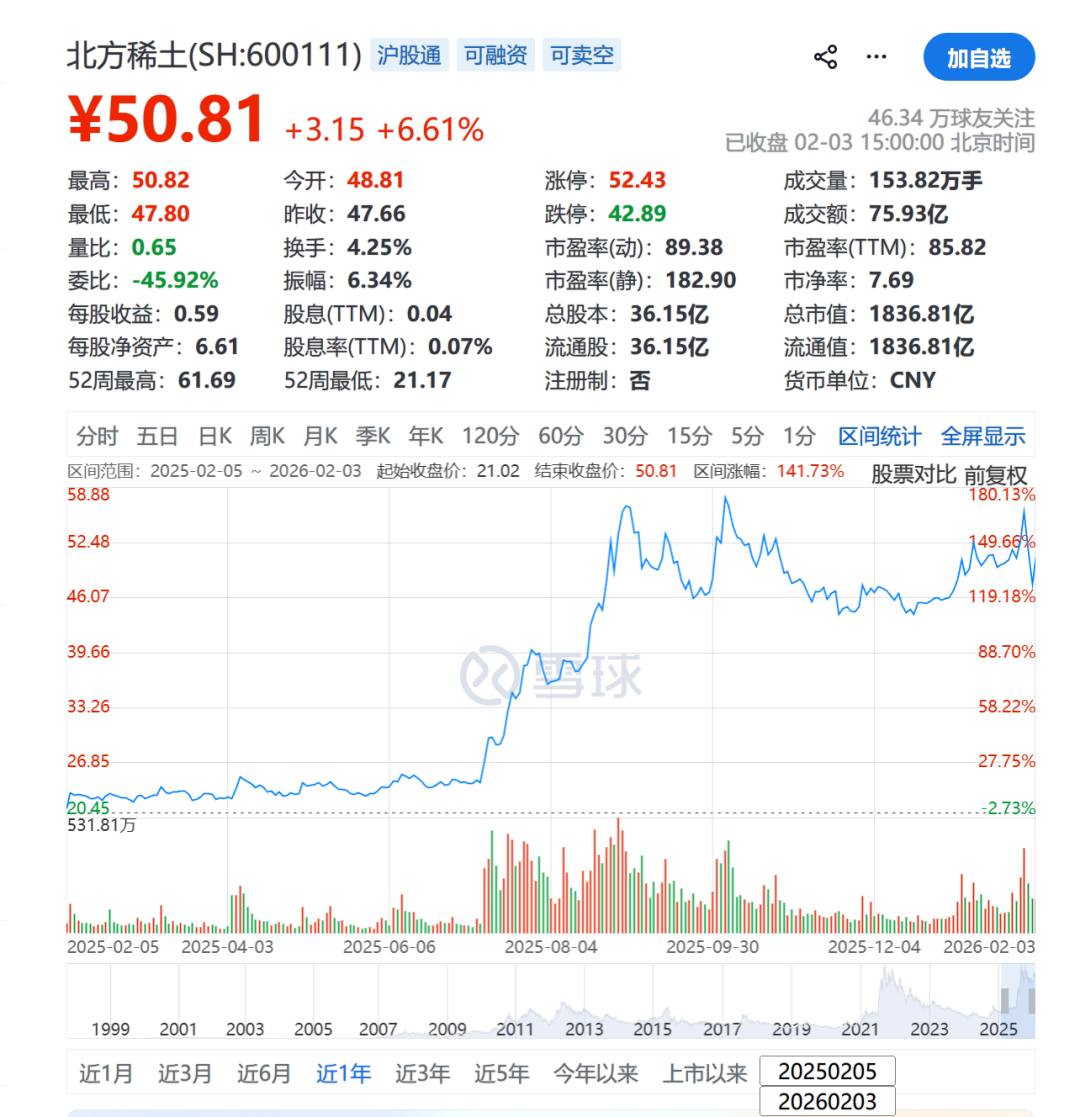This screenshot has width=1080, height=1117.
Task: Click the share icon
Action: pyautogui.click(x=825, y=57)
